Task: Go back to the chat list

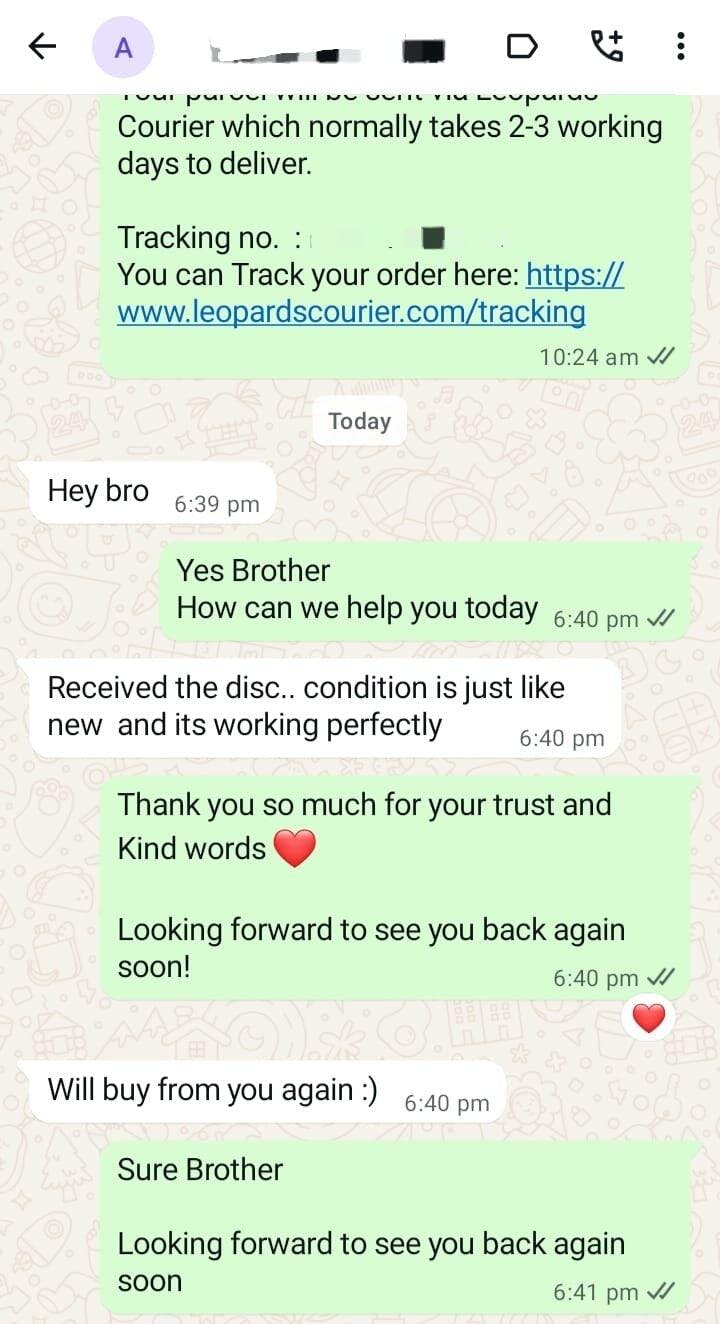Action: [x=42, y=46]
